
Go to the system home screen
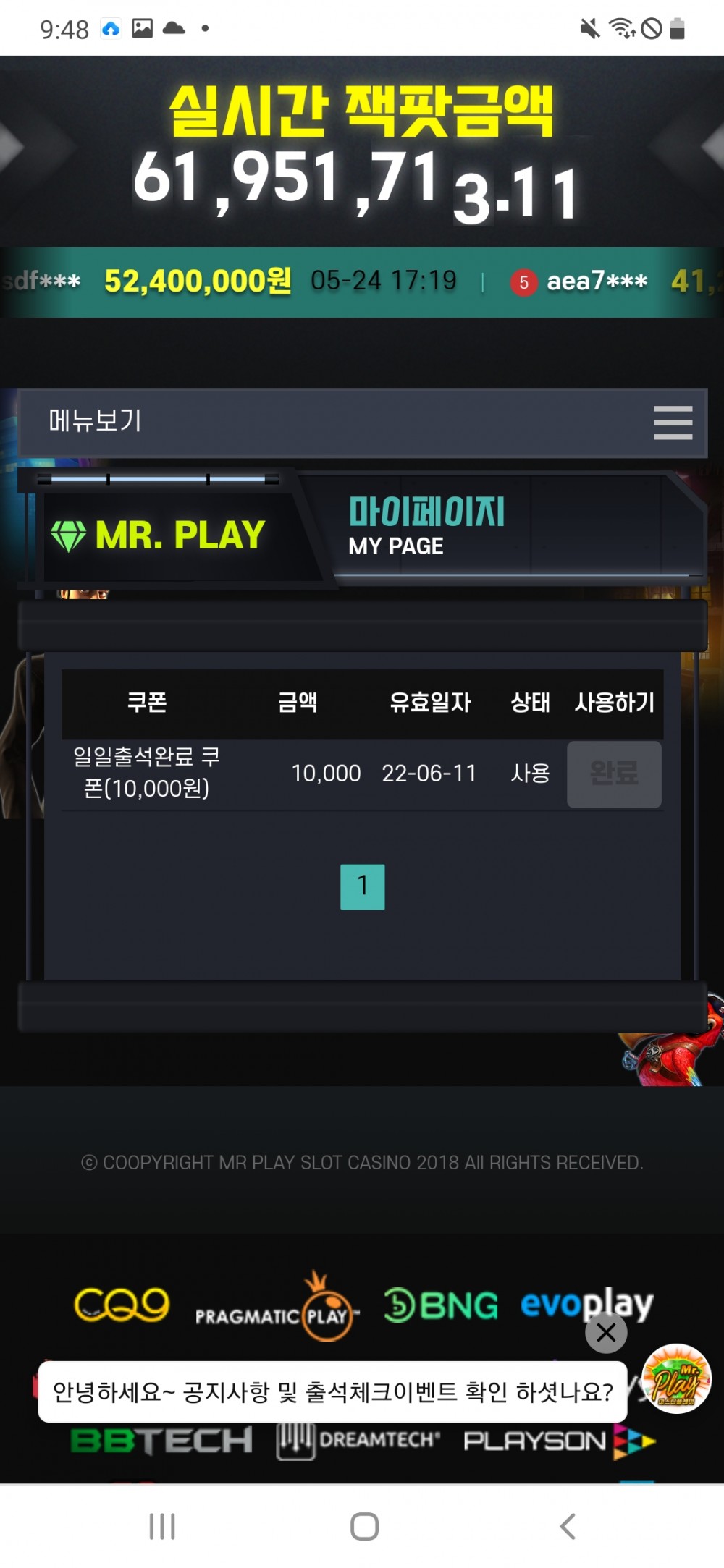(x=364, y=1526)
